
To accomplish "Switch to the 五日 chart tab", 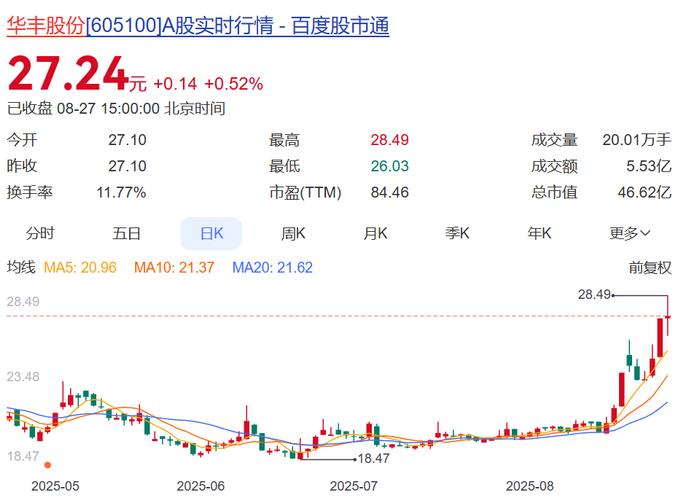I will 126,233.
